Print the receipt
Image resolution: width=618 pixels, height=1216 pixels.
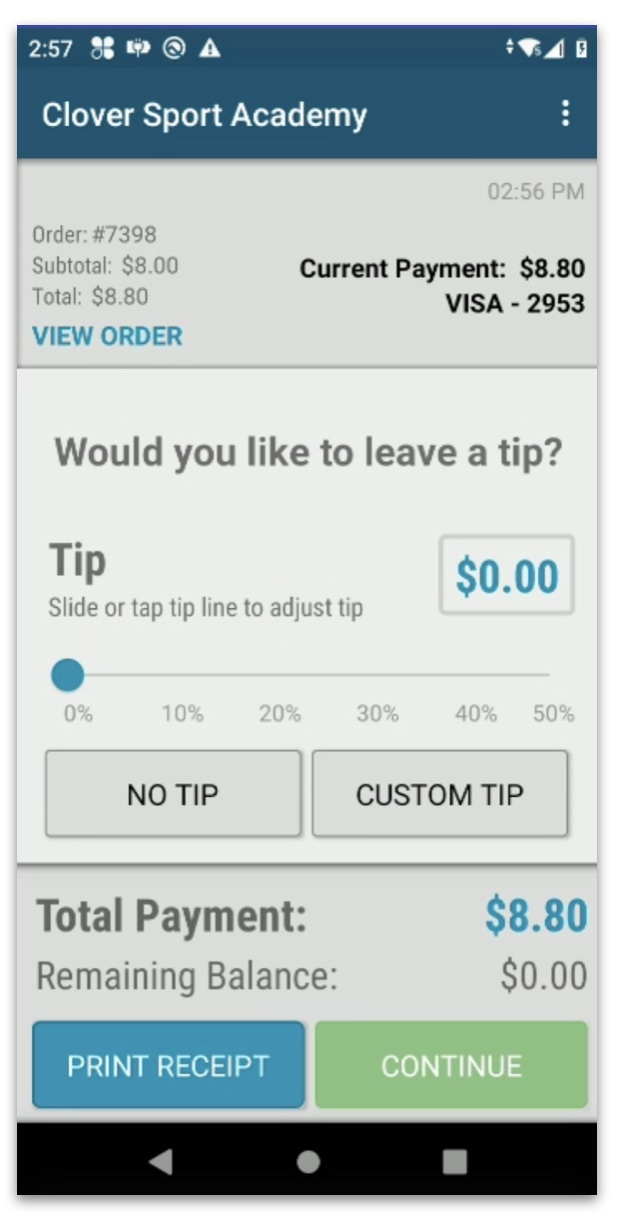168,1065
